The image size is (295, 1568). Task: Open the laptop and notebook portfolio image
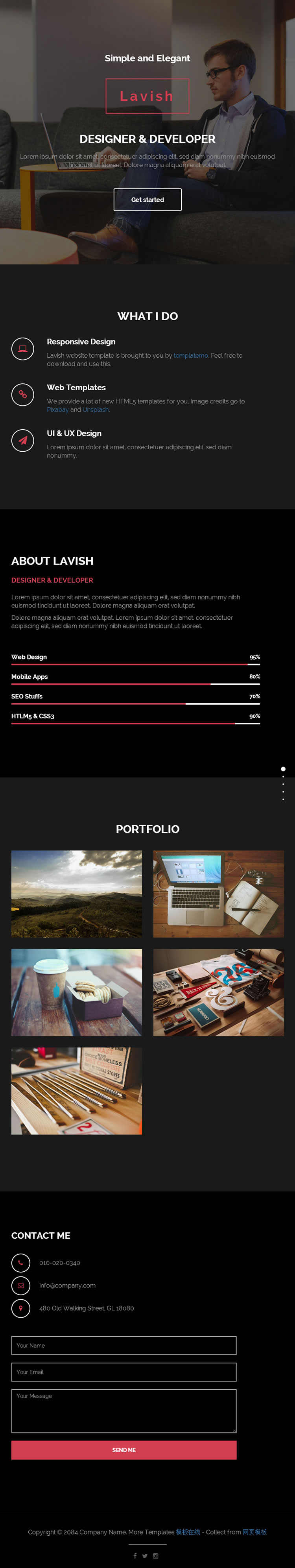[x=218, y=894]
